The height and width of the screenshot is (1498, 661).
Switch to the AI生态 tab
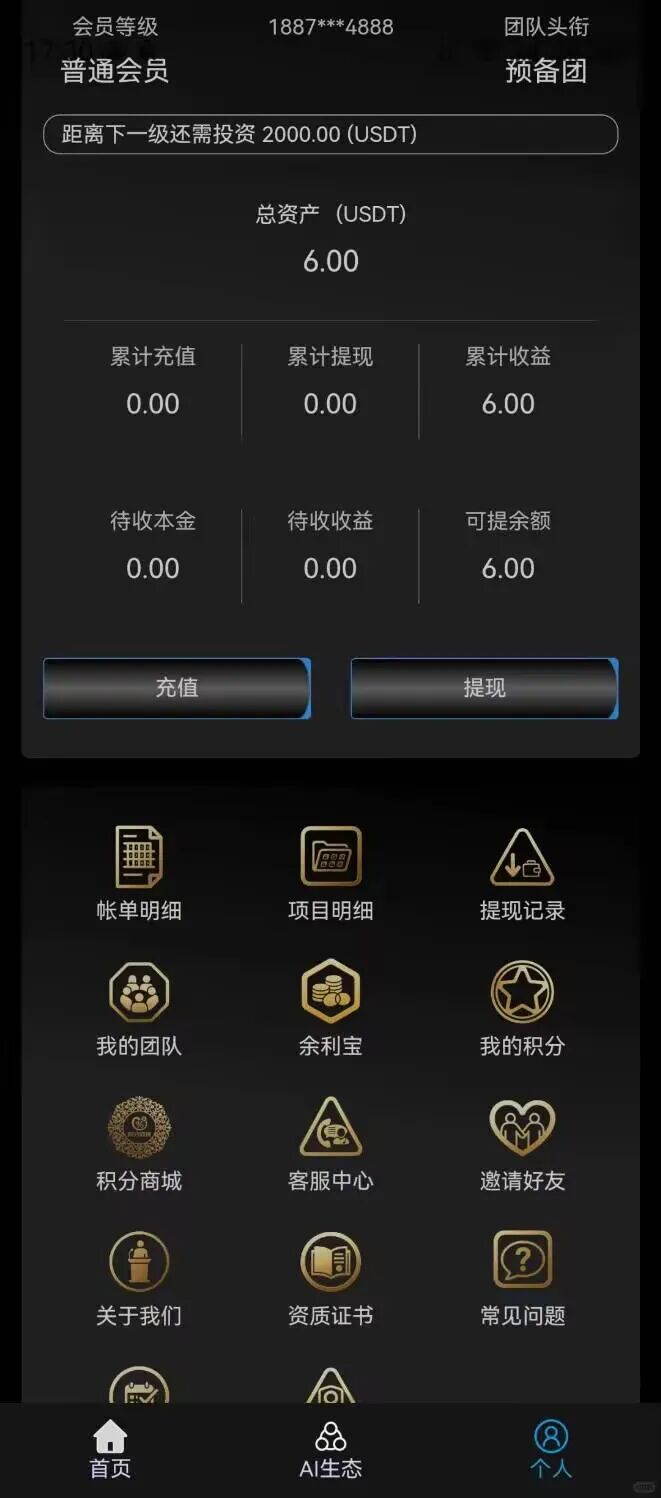pos(331,1450)
